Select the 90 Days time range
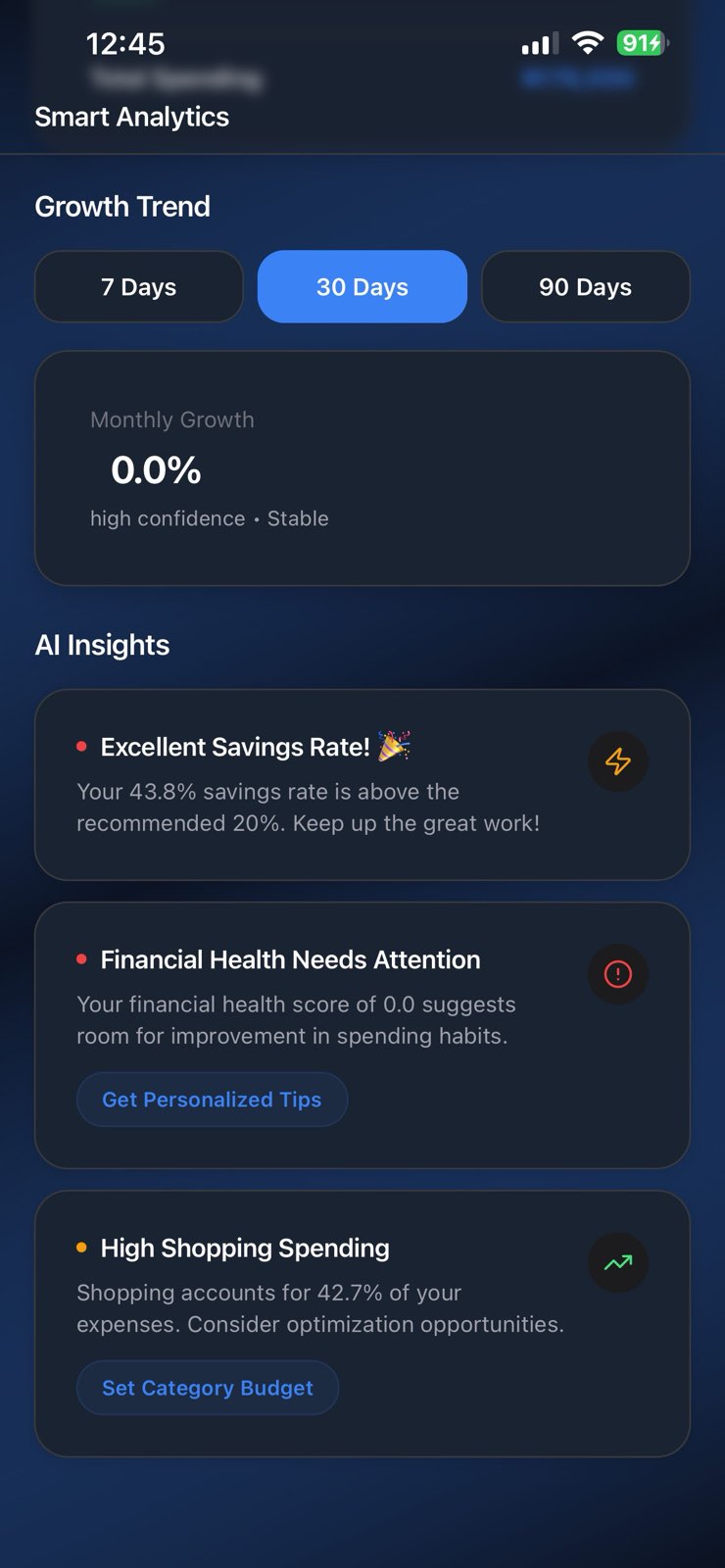725x1568 pixels. pos(585,286)
